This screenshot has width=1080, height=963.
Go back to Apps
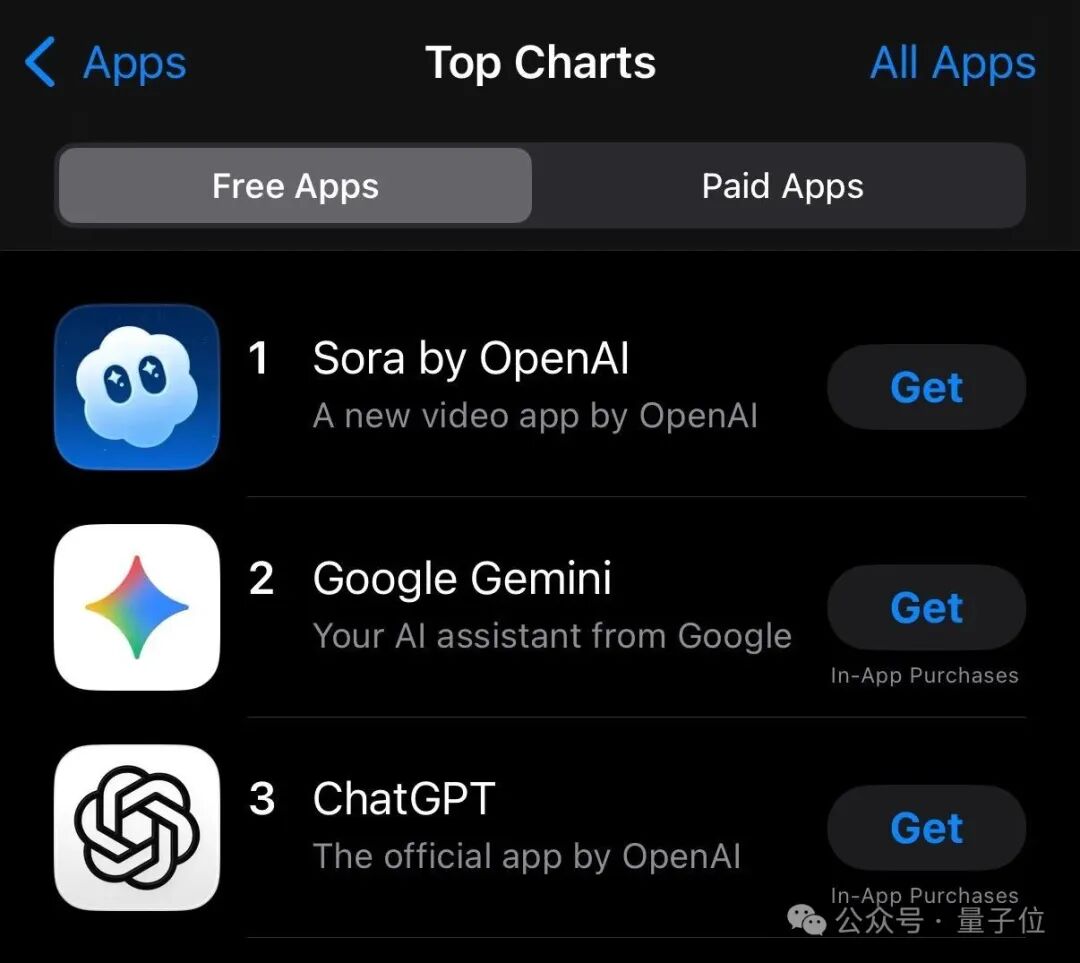coord(105,63)
